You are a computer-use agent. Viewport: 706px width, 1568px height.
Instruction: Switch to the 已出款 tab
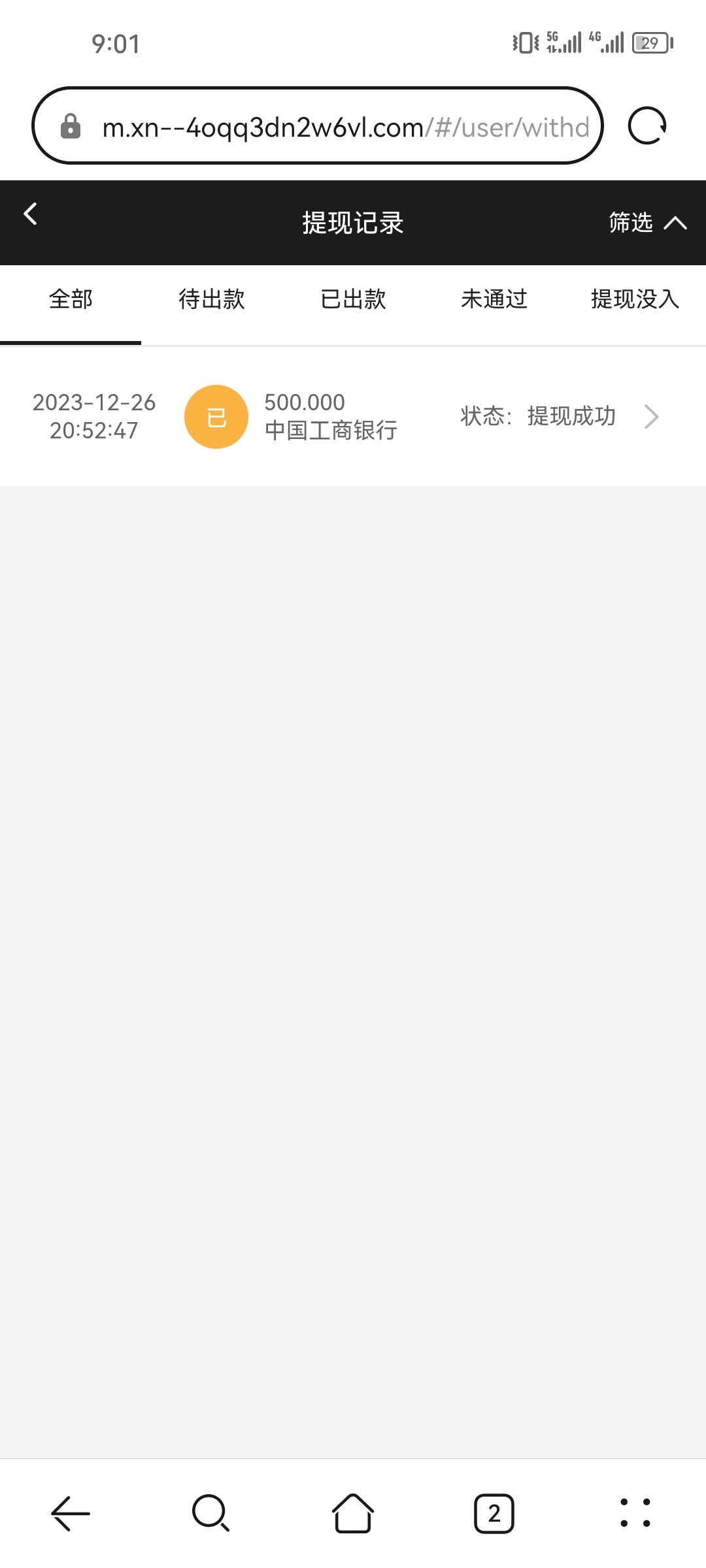[x=353, y=300]
